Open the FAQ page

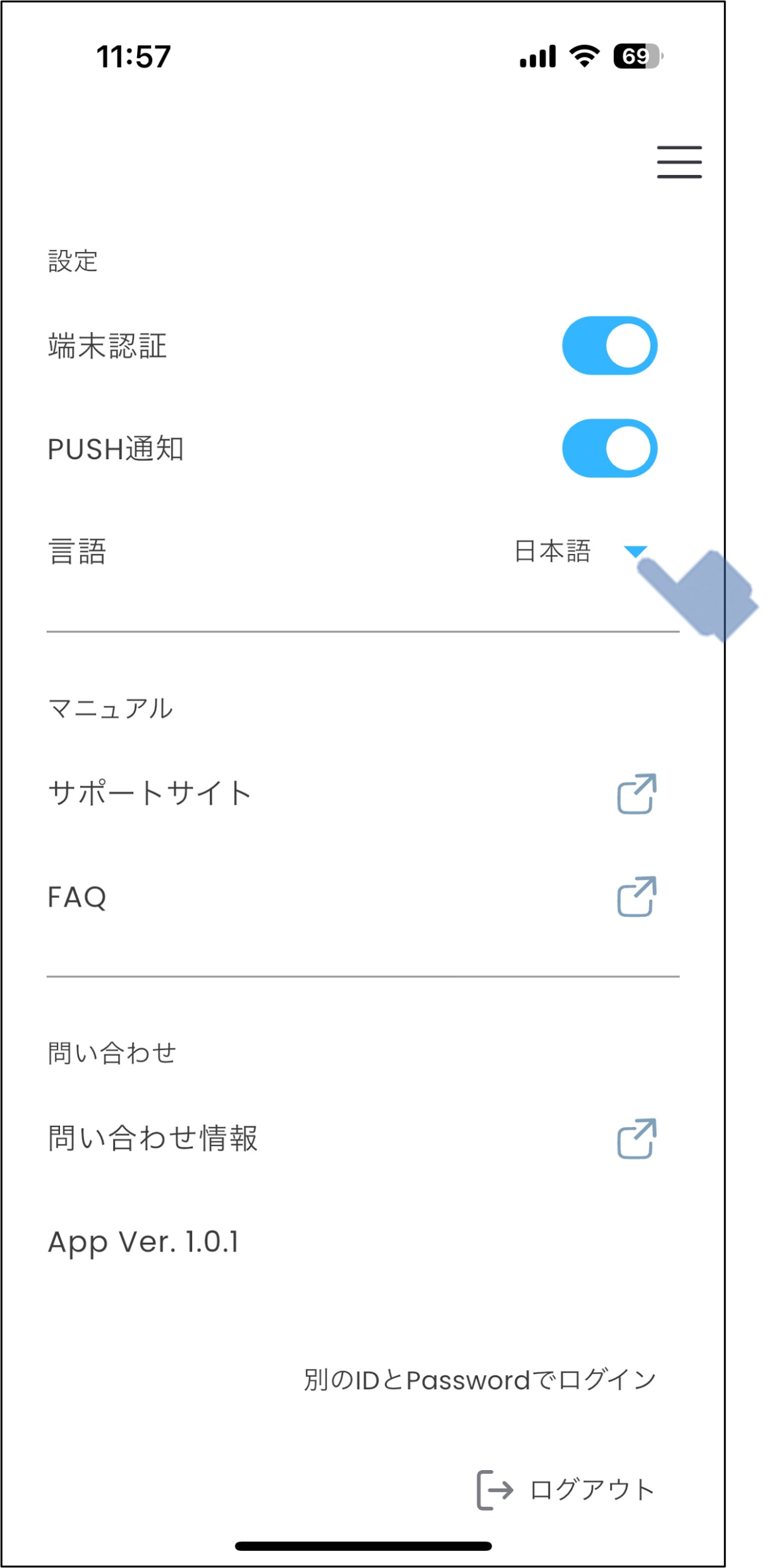[636, 896]
